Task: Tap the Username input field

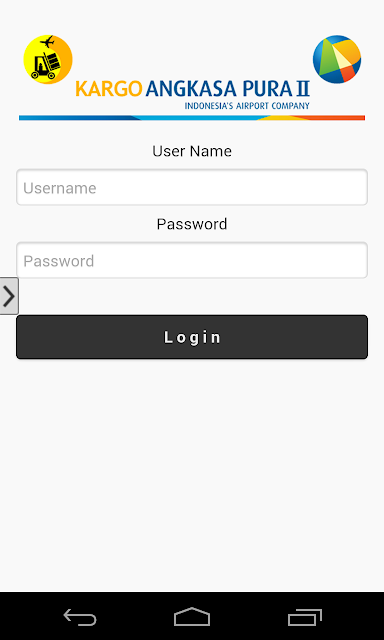Action: coord(192,187)
